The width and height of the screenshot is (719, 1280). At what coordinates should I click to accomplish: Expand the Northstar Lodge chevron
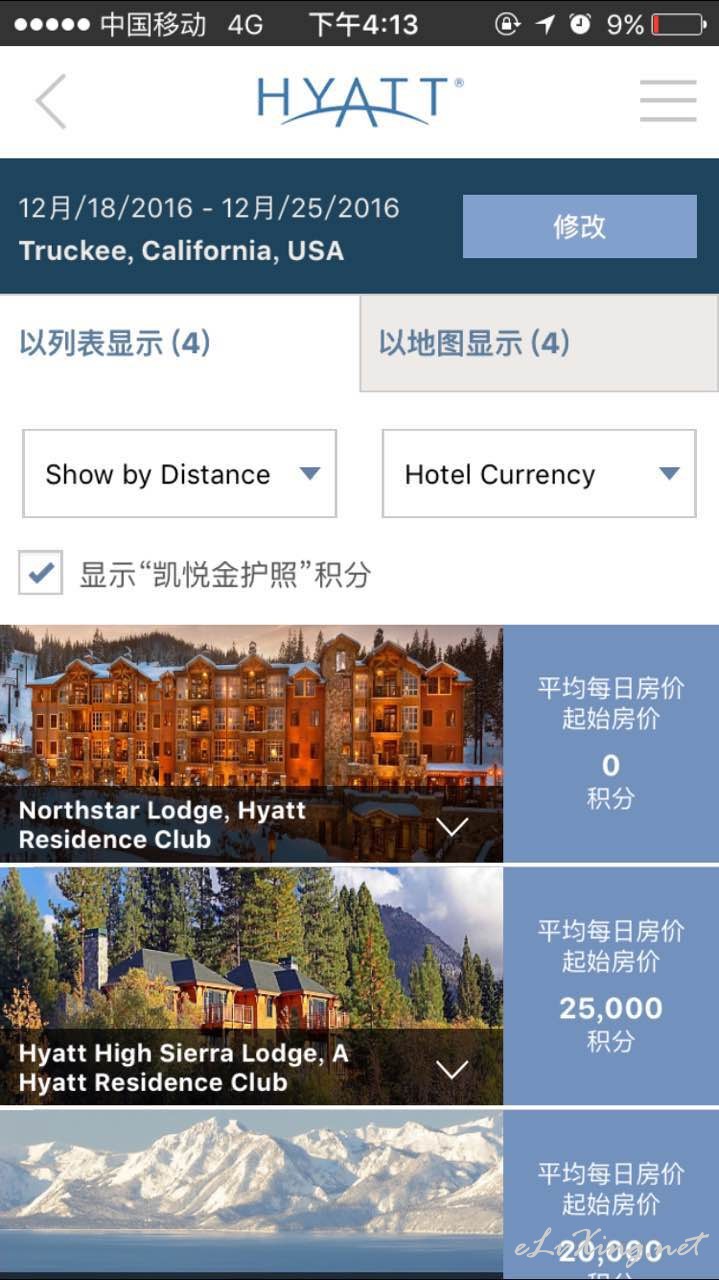[453, 827]
